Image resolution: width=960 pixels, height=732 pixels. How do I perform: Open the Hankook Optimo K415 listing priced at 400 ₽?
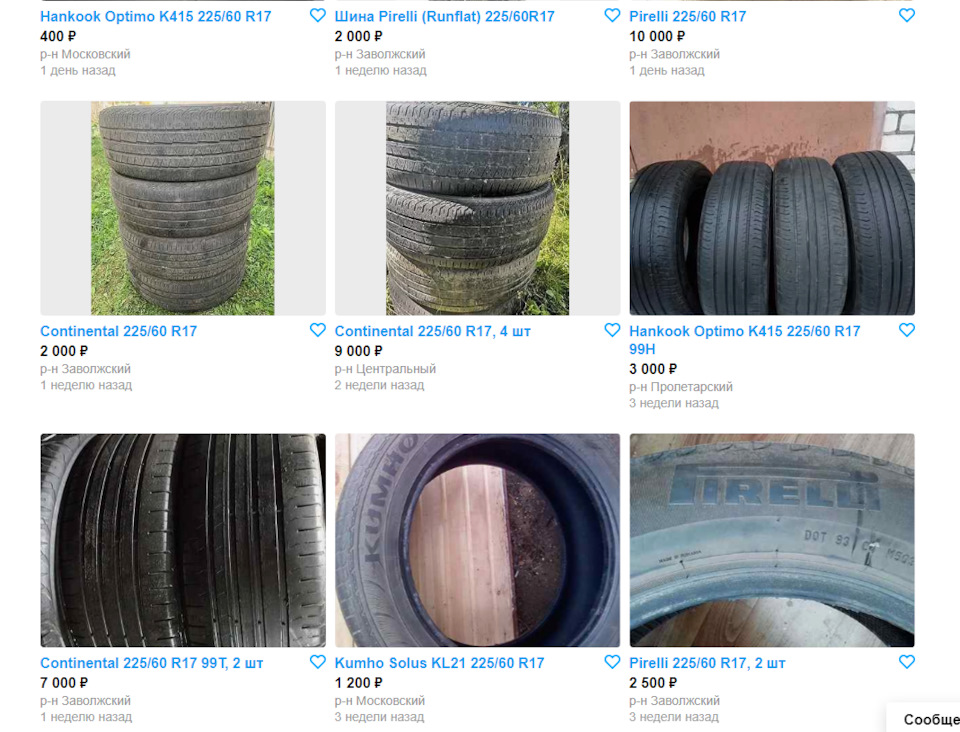click(x=155, y=17)
